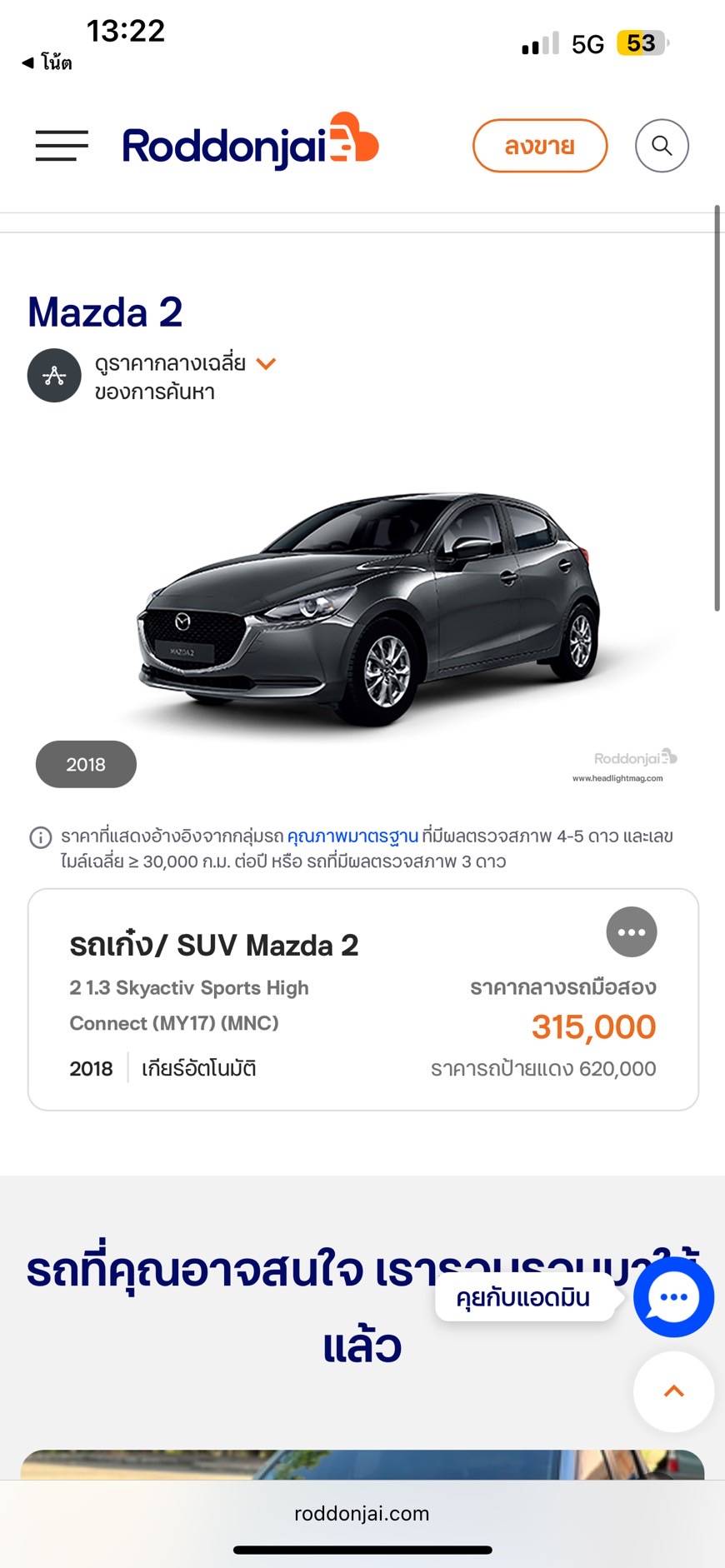Go back to the โน้ต app
This screenshot has height=1568, width=725.
tap(47, 62)
